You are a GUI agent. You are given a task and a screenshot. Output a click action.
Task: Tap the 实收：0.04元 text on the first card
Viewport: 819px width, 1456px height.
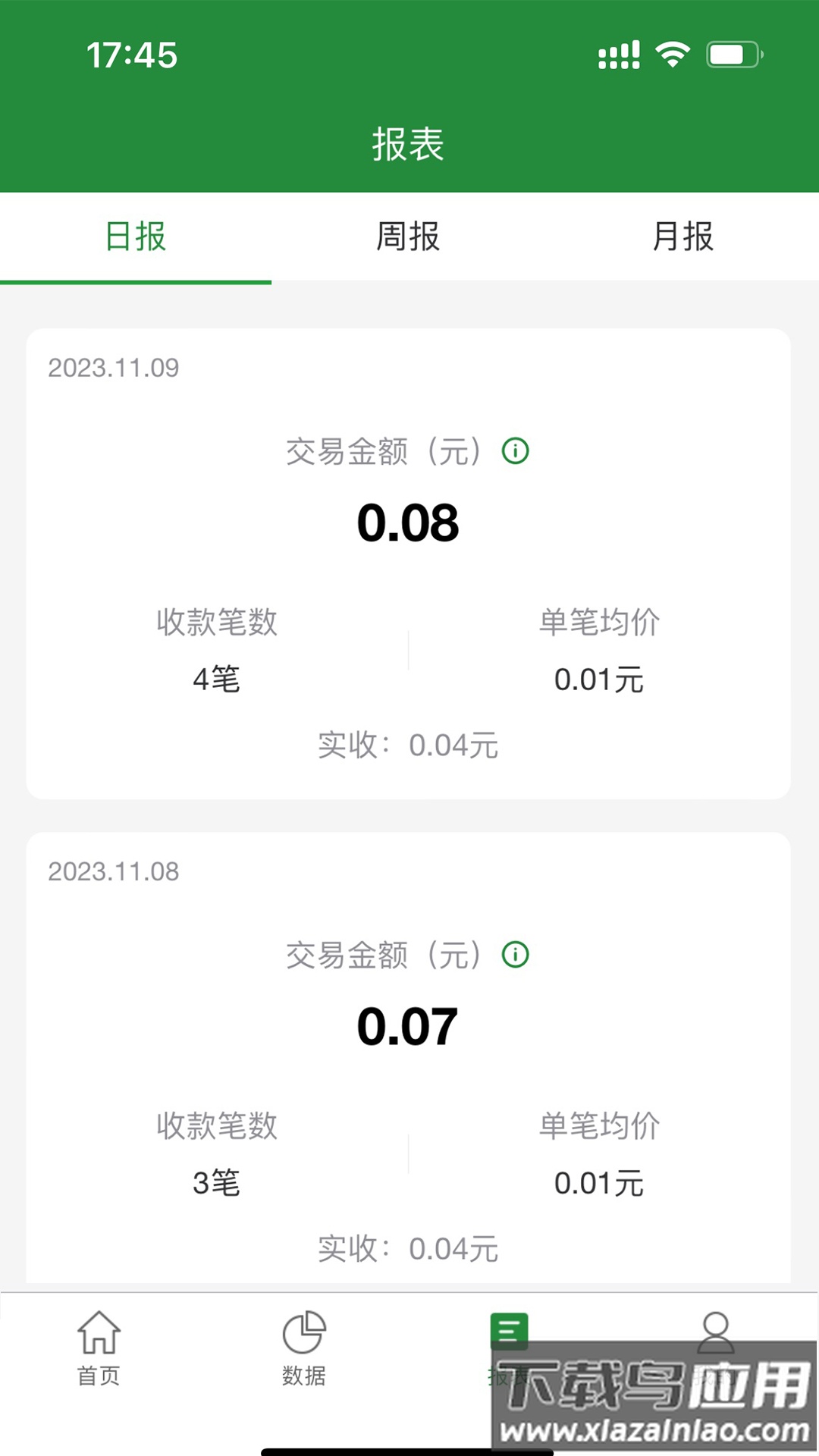pos(409,746)
